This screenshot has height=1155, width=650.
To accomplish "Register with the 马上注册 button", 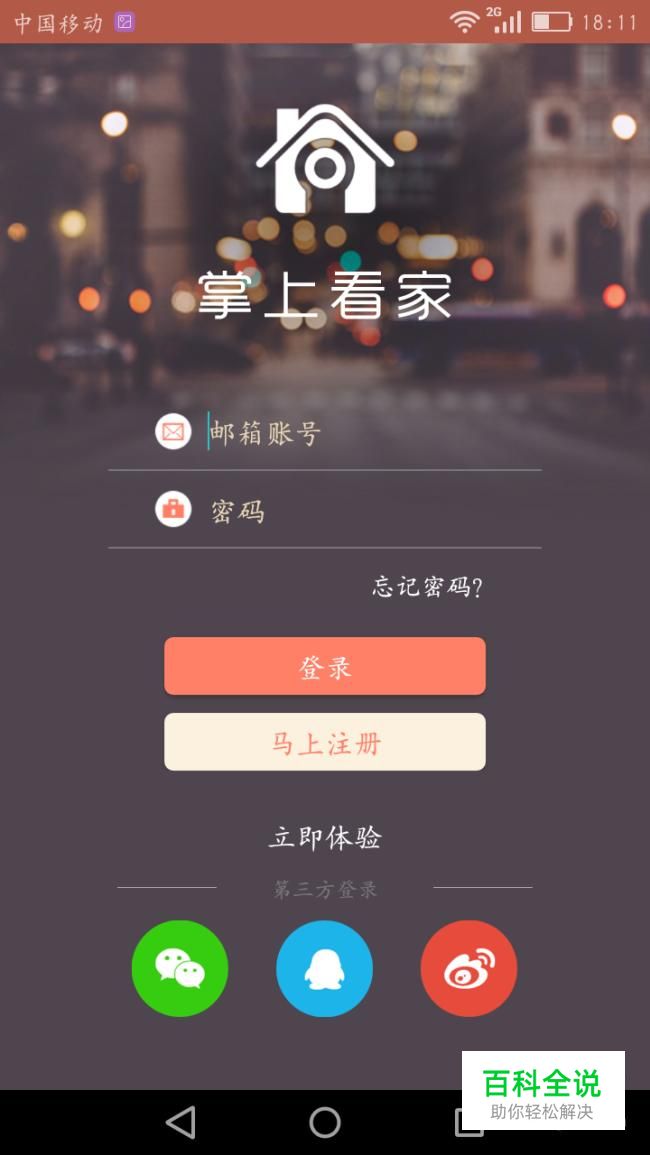I will (325, 742).
